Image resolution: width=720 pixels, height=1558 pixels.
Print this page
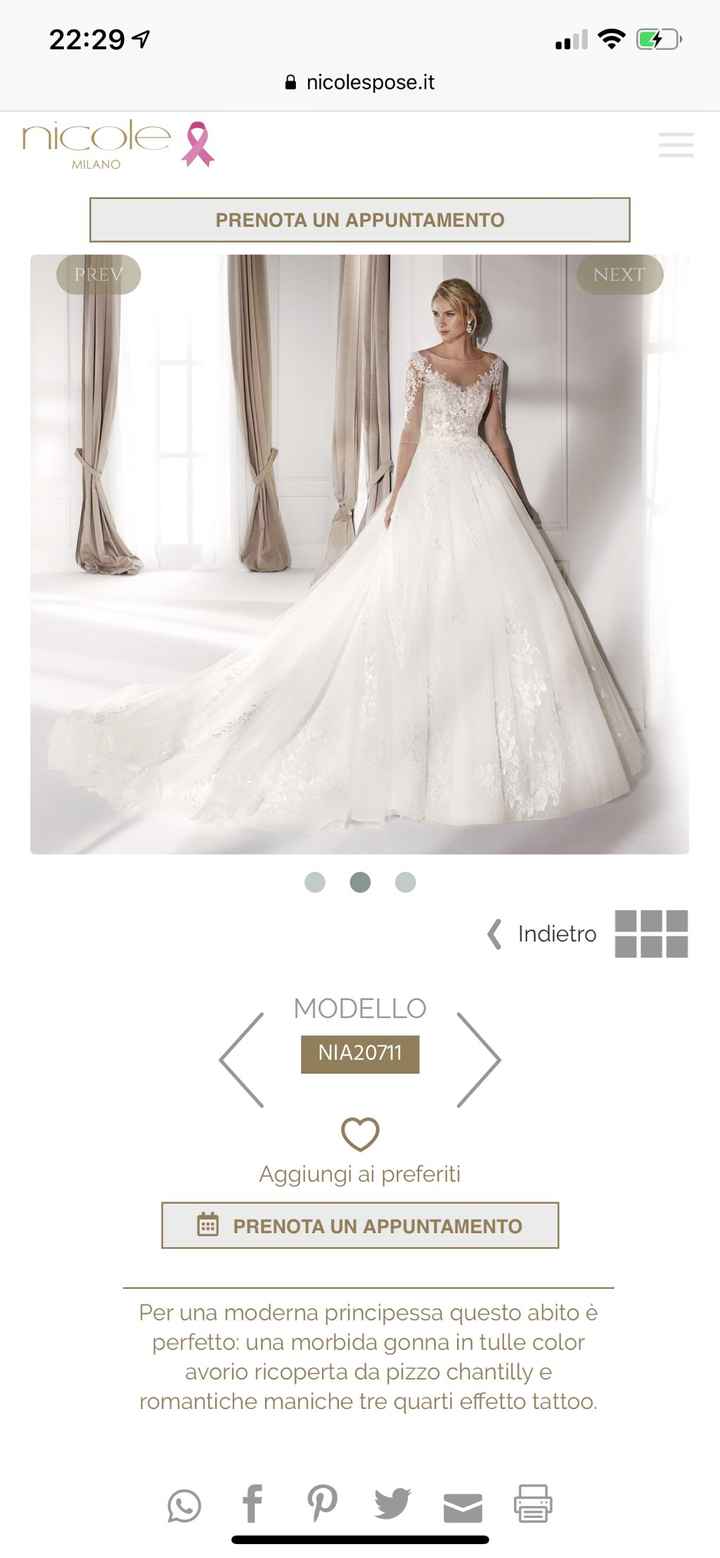[532, 1503]
